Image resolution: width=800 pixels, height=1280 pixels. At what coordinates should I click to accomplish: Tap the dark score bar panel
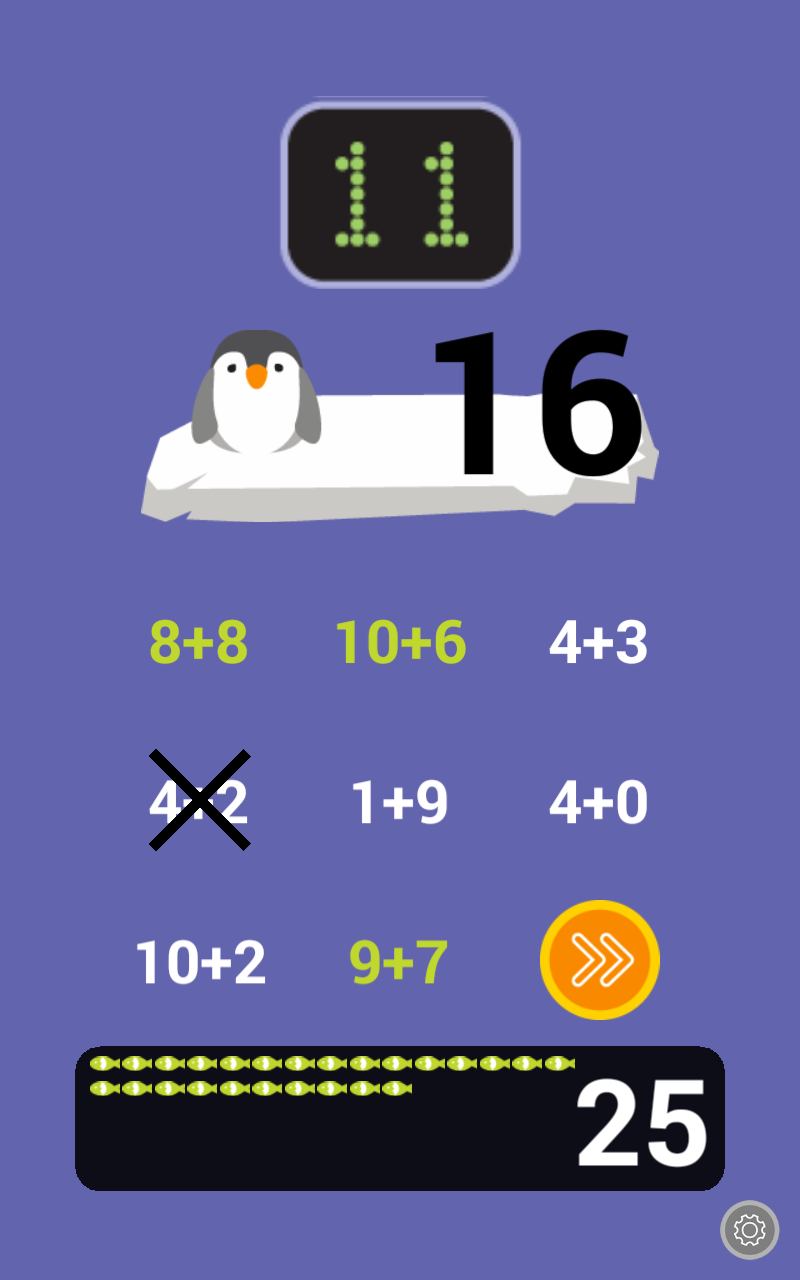[x=400, y=1150]
